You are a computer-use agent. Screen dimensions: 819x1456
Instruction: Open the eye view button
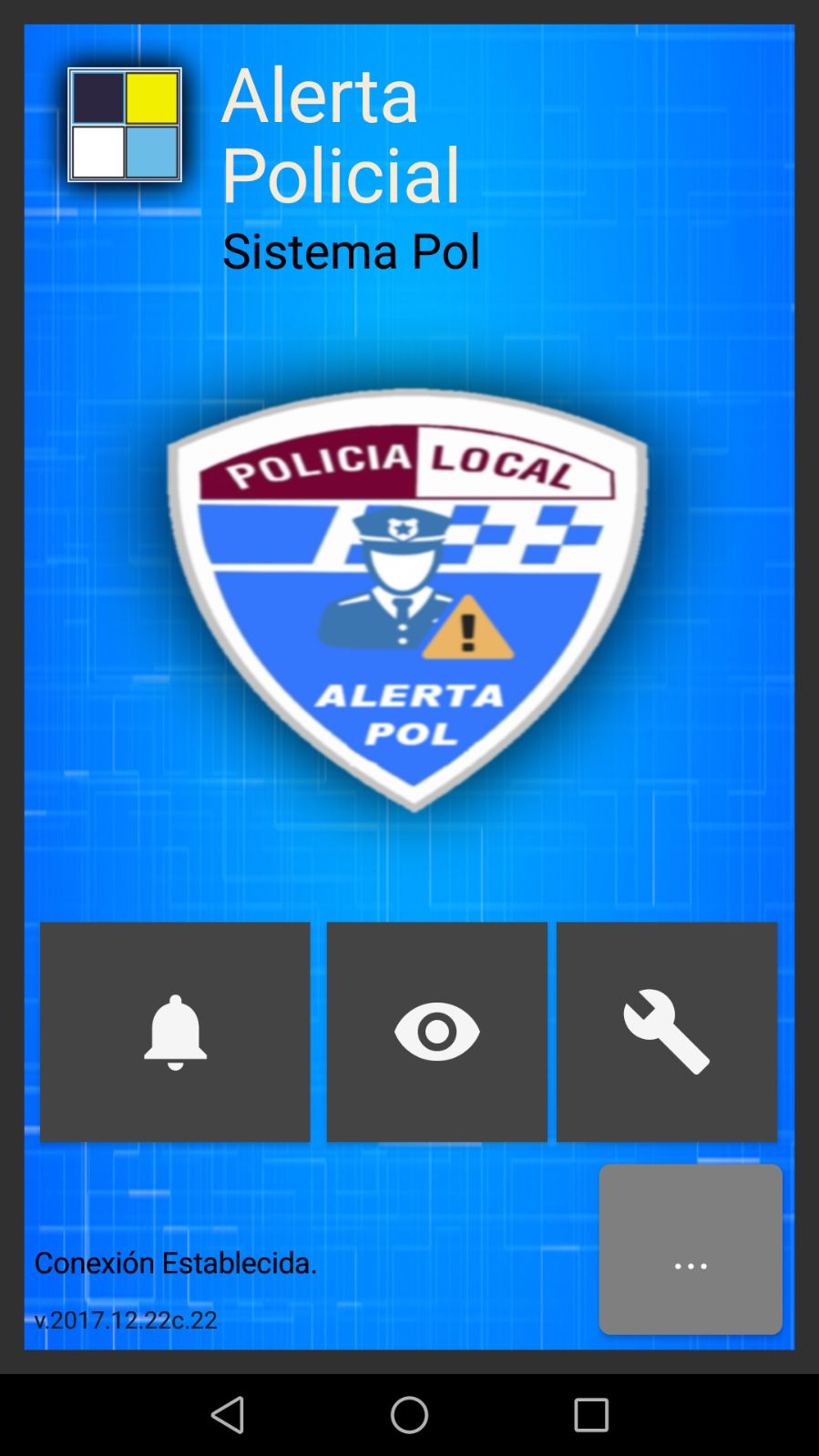point(437,1032)
